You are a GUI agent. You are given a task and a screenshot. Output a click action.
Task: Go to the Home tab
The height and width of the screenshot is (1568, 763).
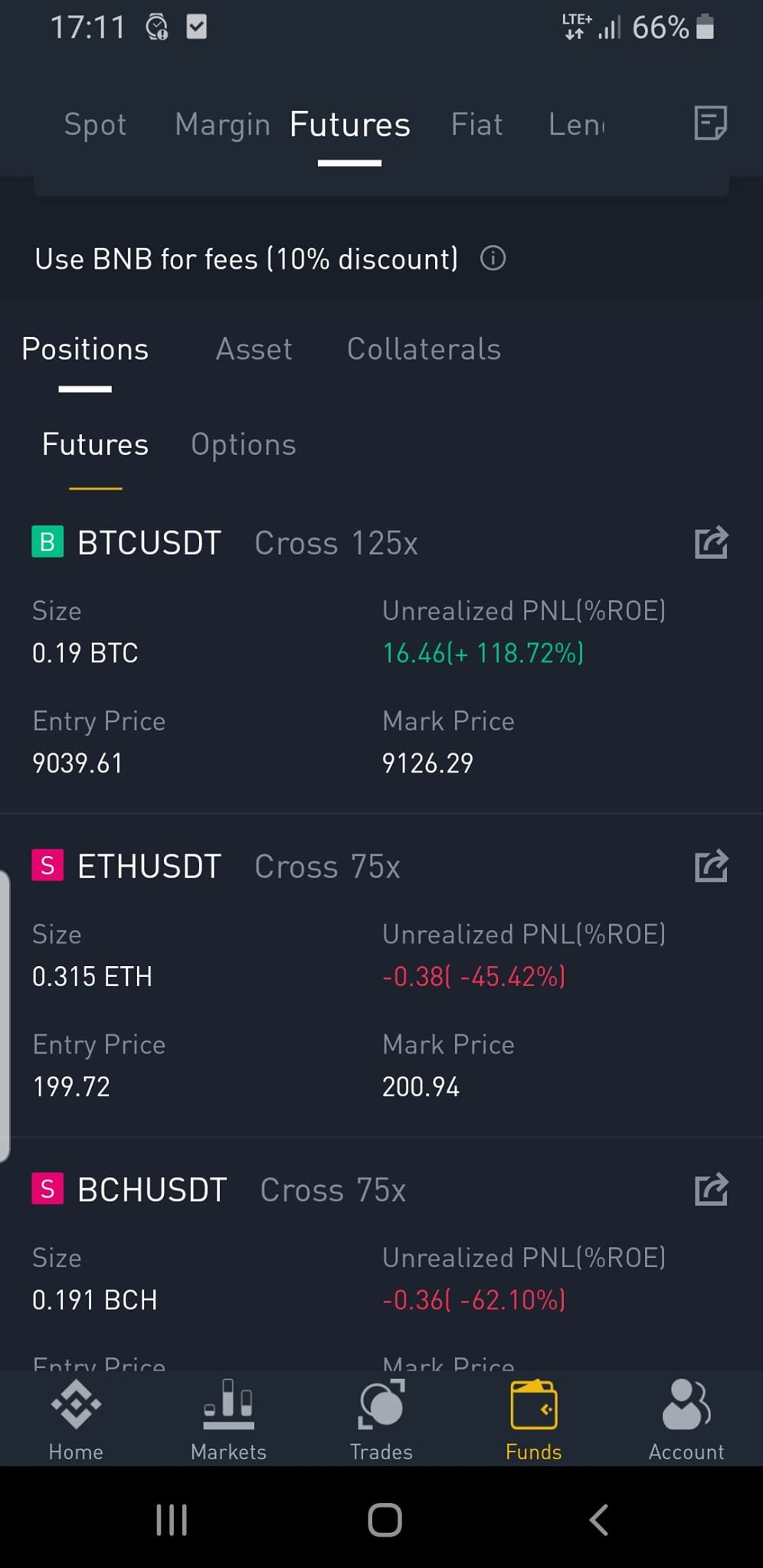[x=76, y=1420]
